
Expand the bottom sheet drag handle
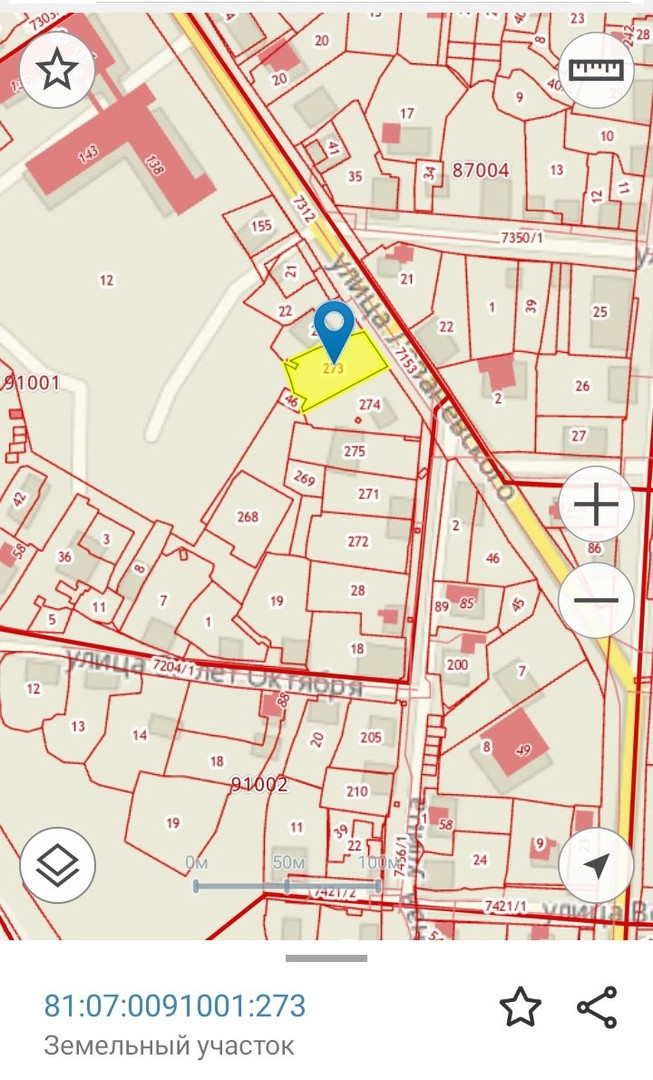tap(326, 958)
